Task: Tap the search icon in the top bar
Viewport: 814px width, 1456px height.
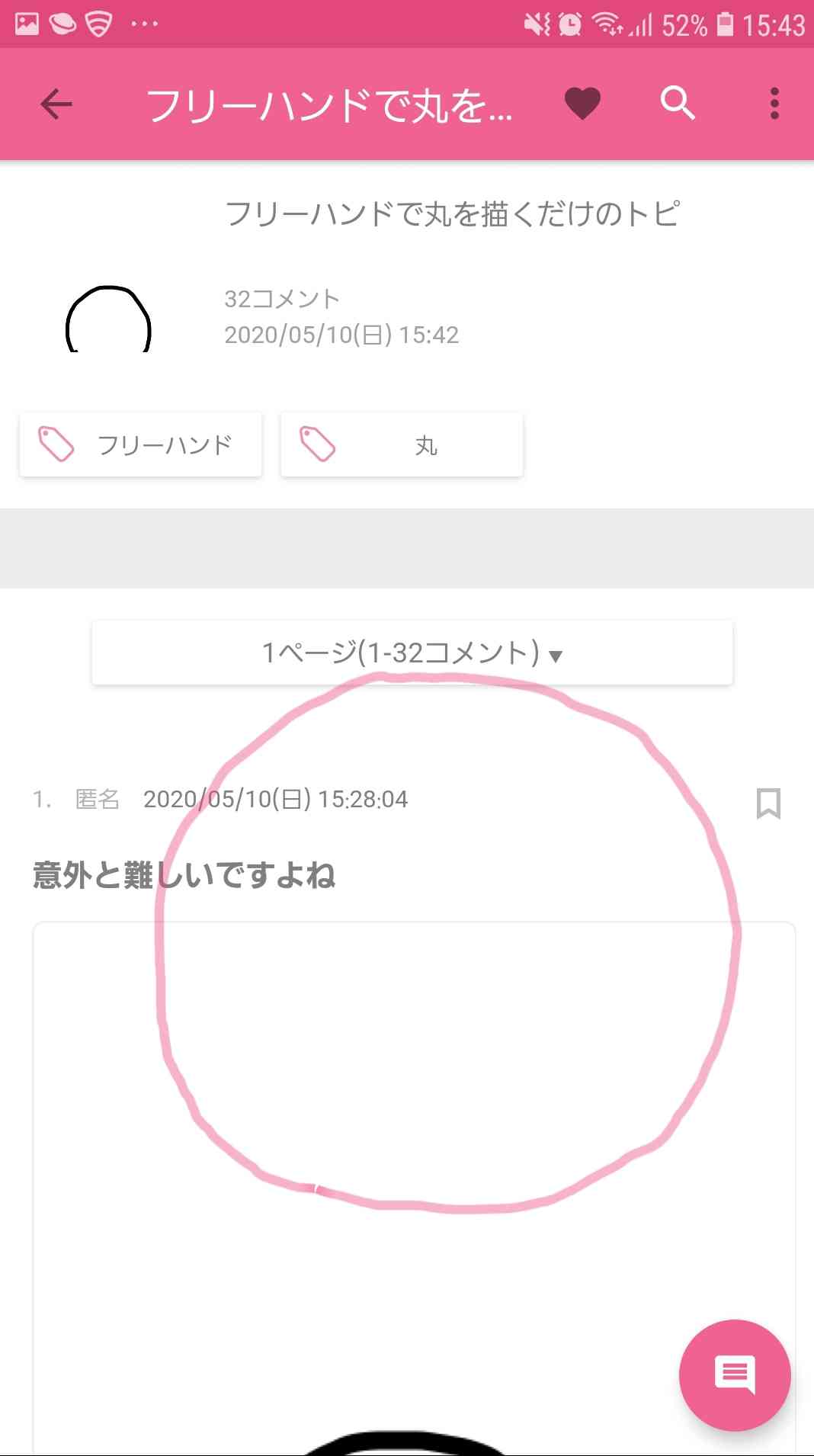Action: click(677, 104)
